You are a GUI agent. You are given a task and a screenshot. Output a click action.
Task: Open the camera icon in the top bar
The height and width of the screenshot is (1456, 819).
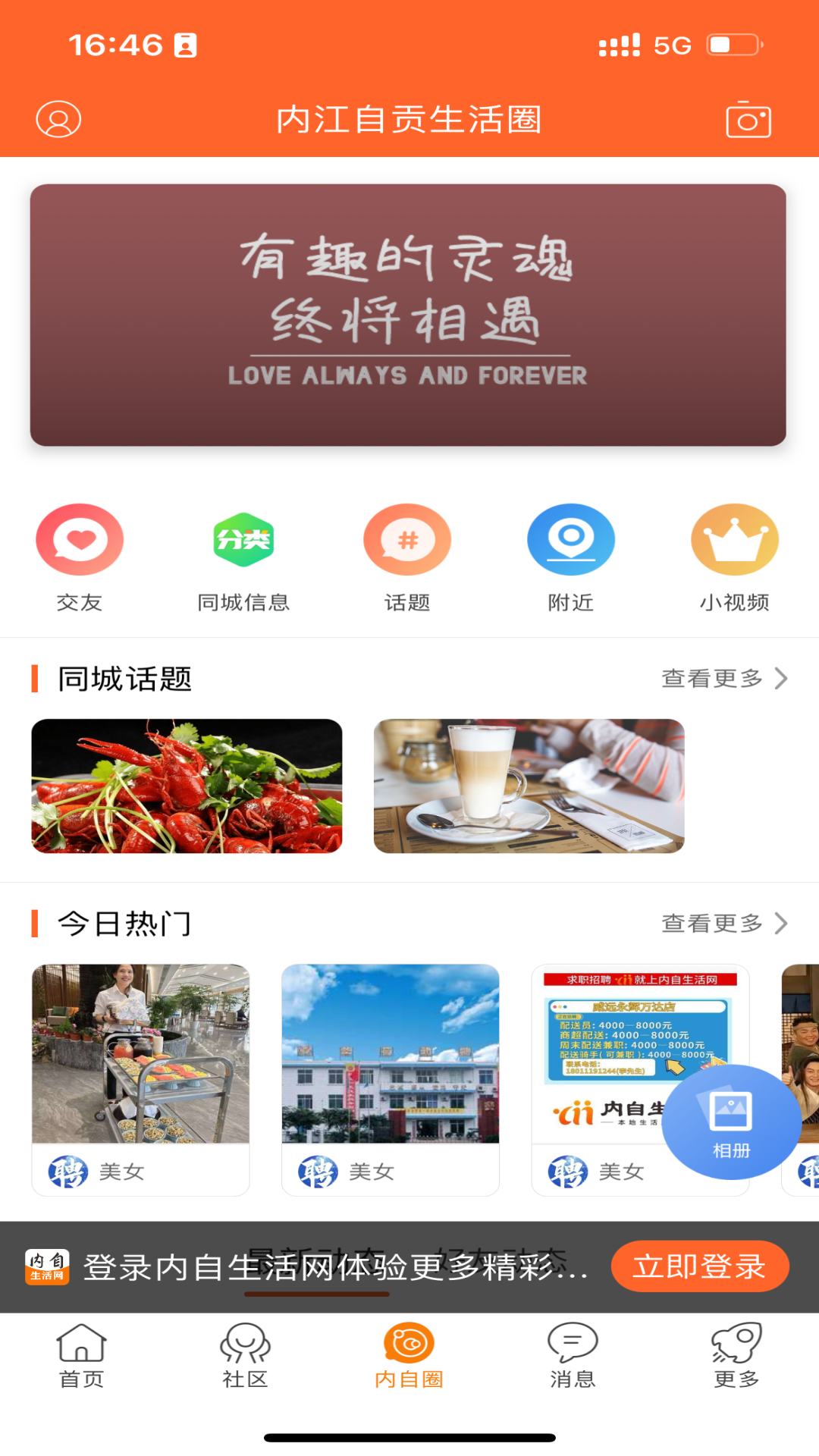coord(748,120)
